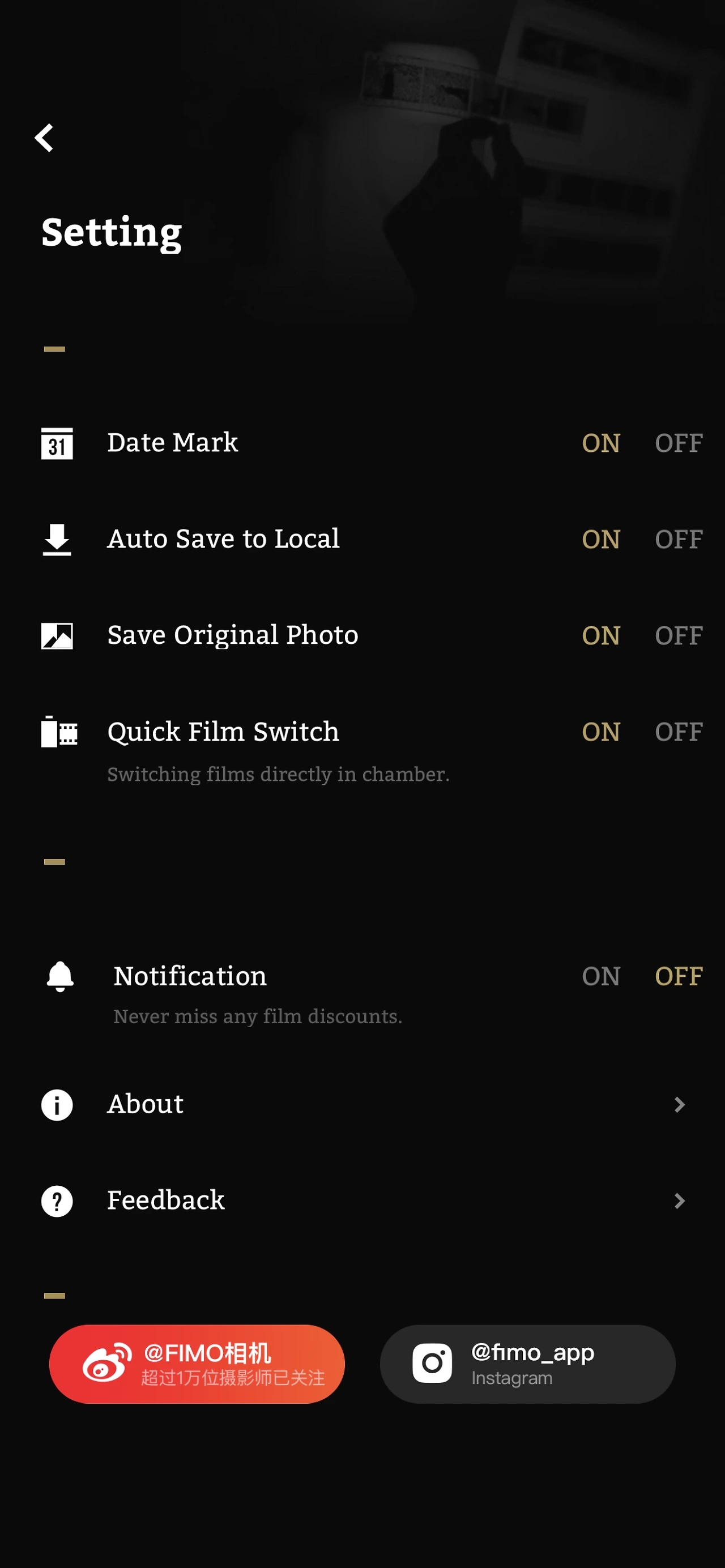Tap OFF for Notification

tap(678, 976)
